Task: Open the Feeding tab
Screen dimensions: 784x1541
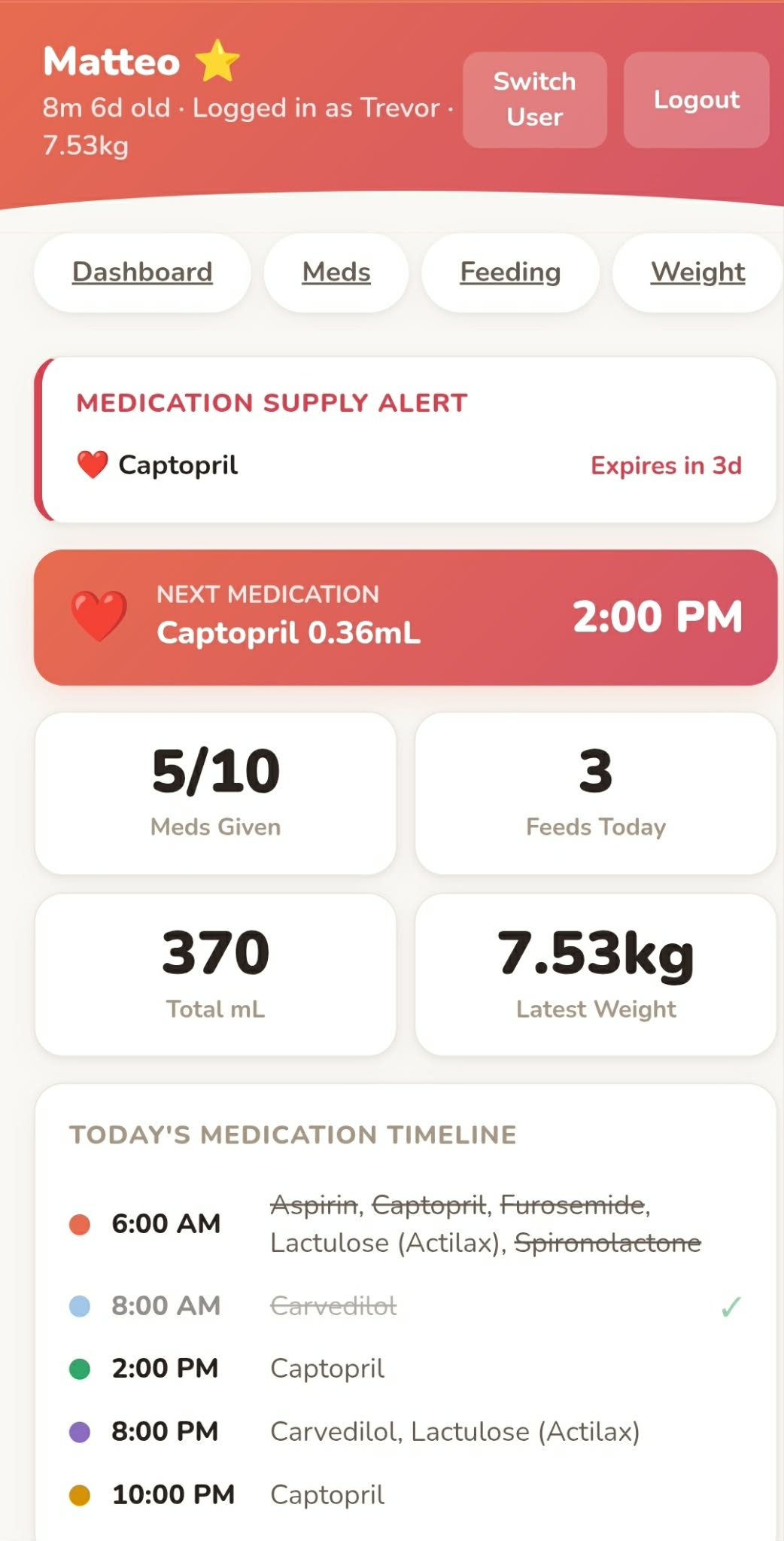Action: [x=510, y=273]
